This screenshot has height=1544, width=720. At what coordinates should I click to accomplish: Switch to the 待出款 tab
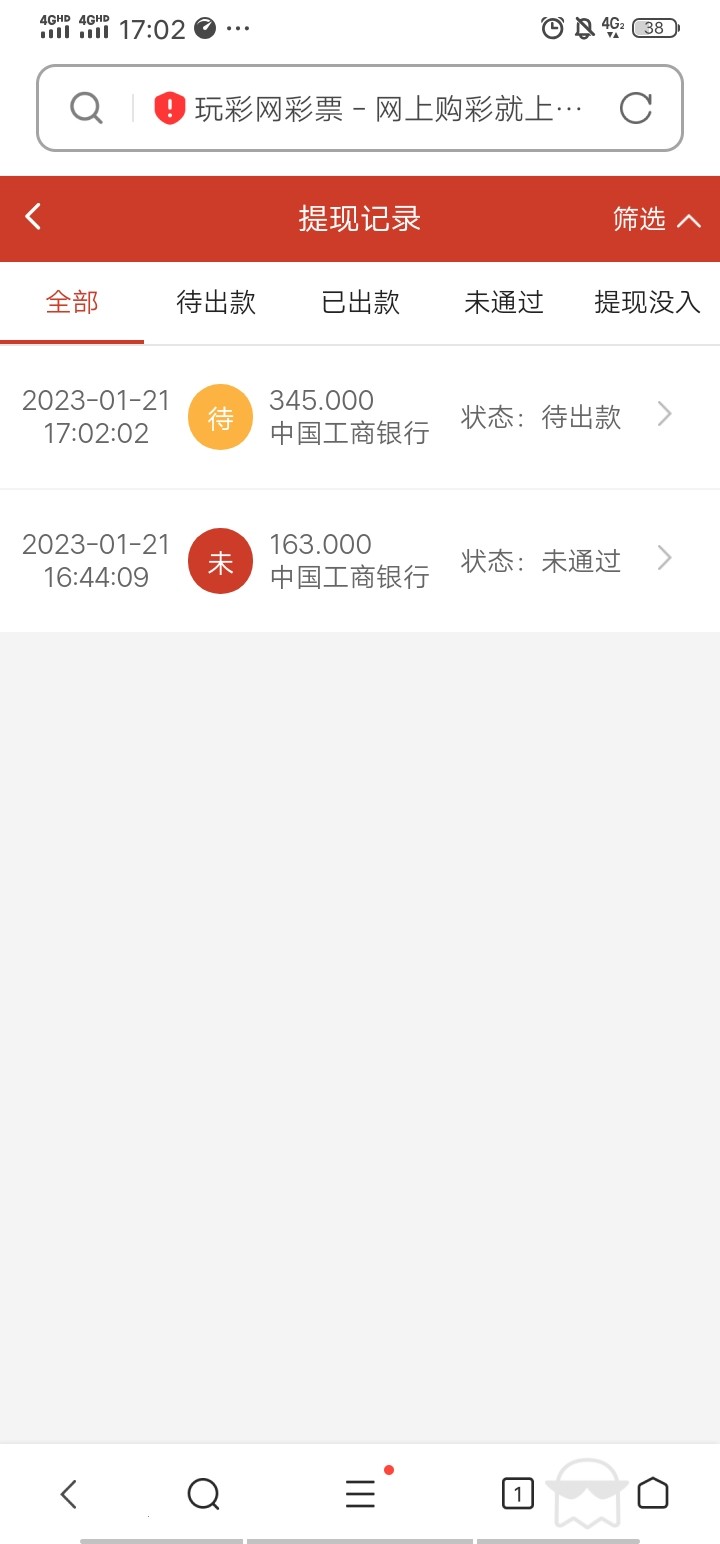tap(215, 302)
